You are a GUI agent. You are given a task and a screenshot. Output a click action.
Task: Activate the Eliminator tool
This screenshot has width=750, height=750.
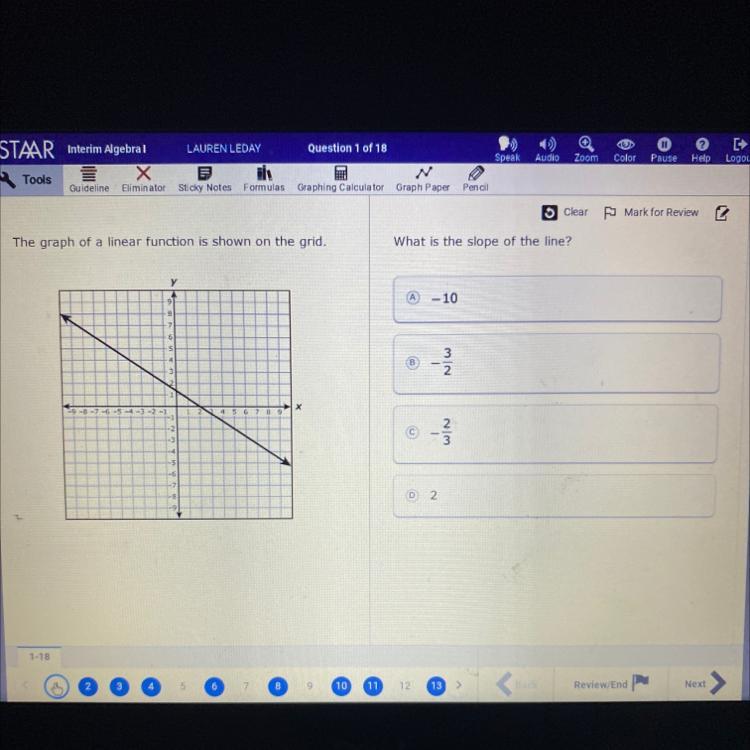143,177
